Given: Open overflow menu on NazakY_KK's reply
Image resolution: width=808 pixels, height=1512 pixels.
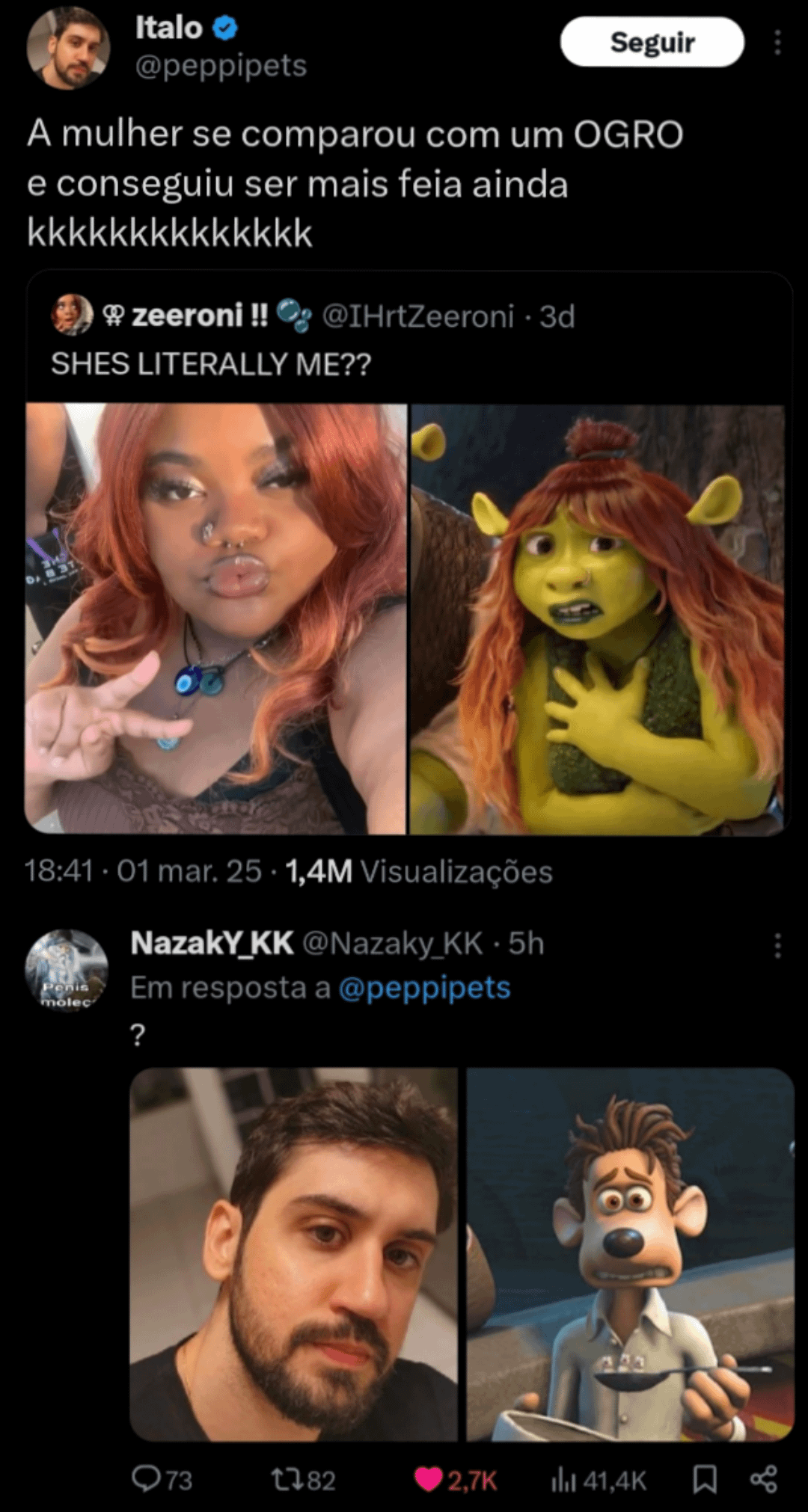Looking at the screenshot, I should (777, 945).
